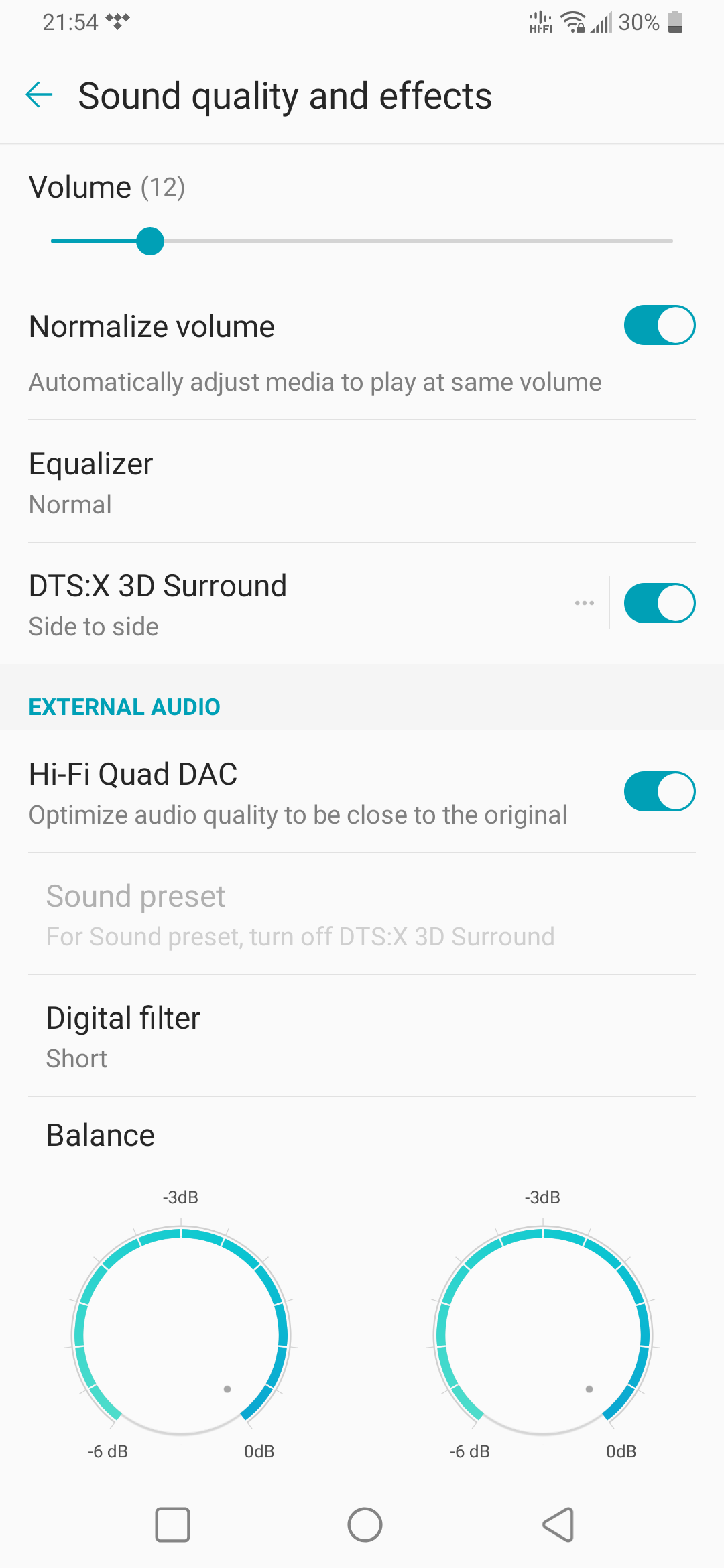Screen dimensions: 724x1568
Task: Tap the Balance setting label
Action: click(x=101, y=1134)
